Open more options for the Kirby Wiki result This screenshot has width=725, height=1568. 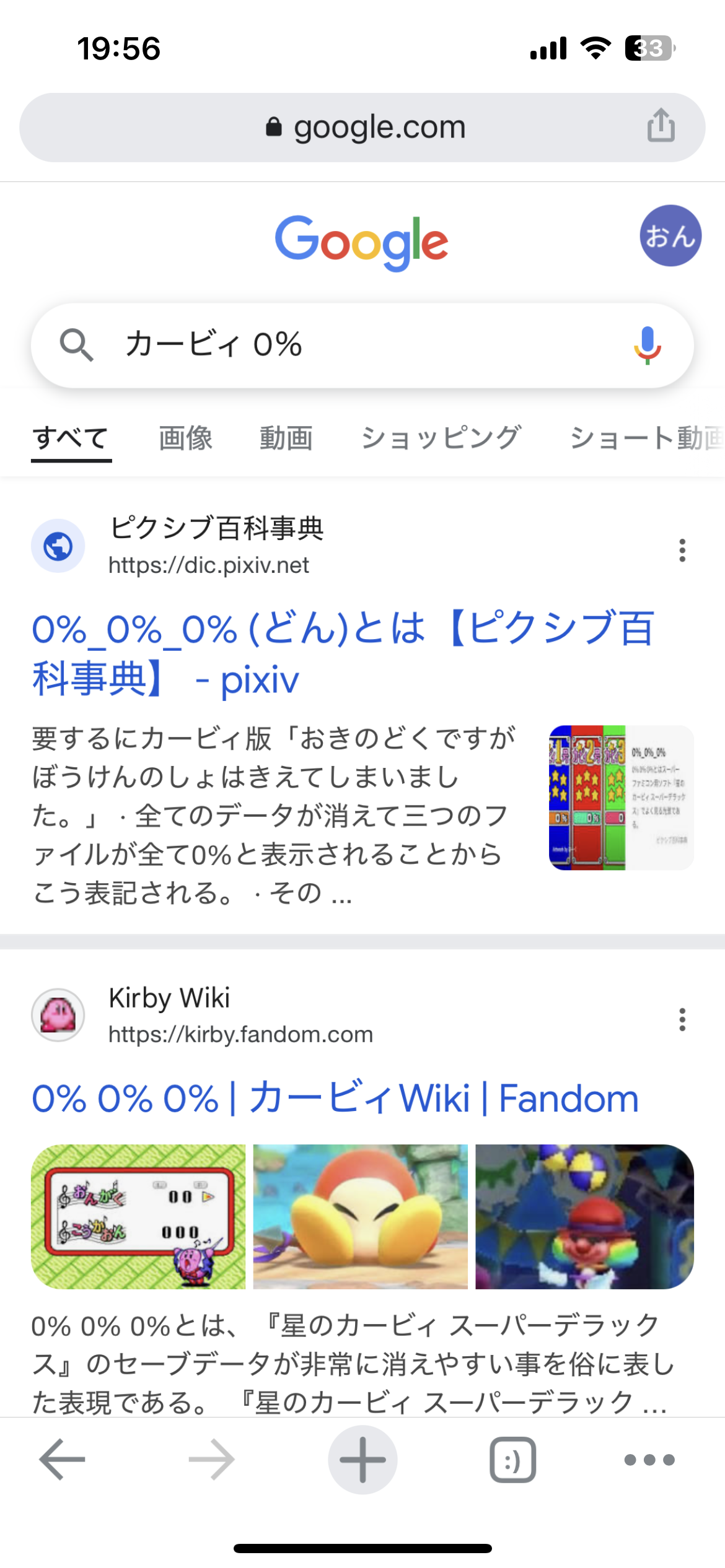click(682, 1019)
